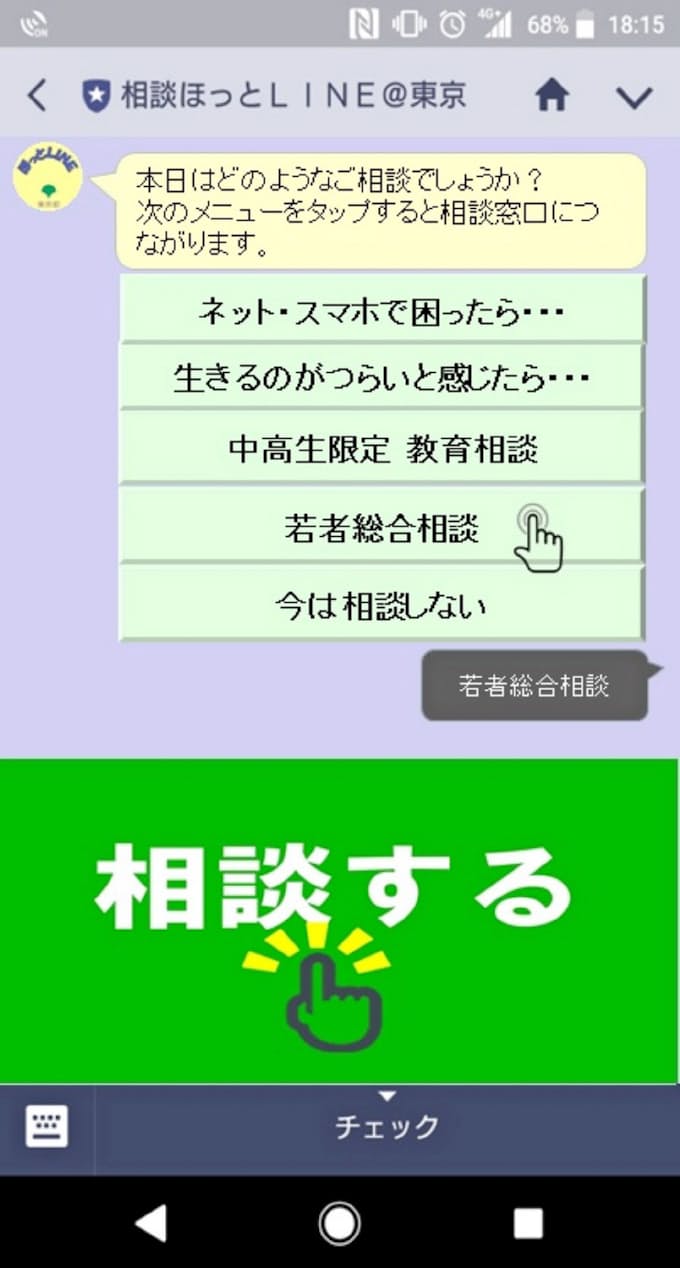Open the home icon in the chat header
Image resolution: width=680 pixels, height=1268 pixels.
coord(552,96)
